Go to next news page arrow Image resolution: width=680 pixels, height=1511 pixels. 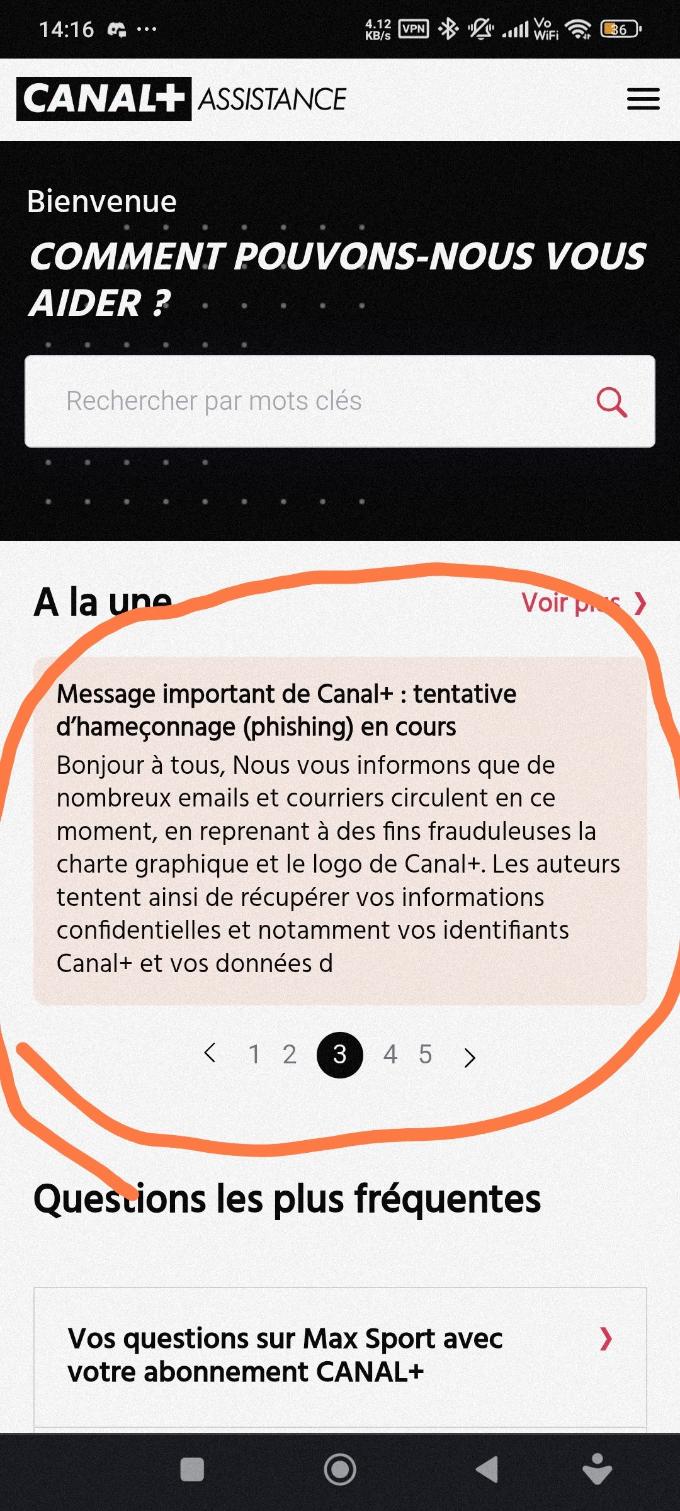470,1057
